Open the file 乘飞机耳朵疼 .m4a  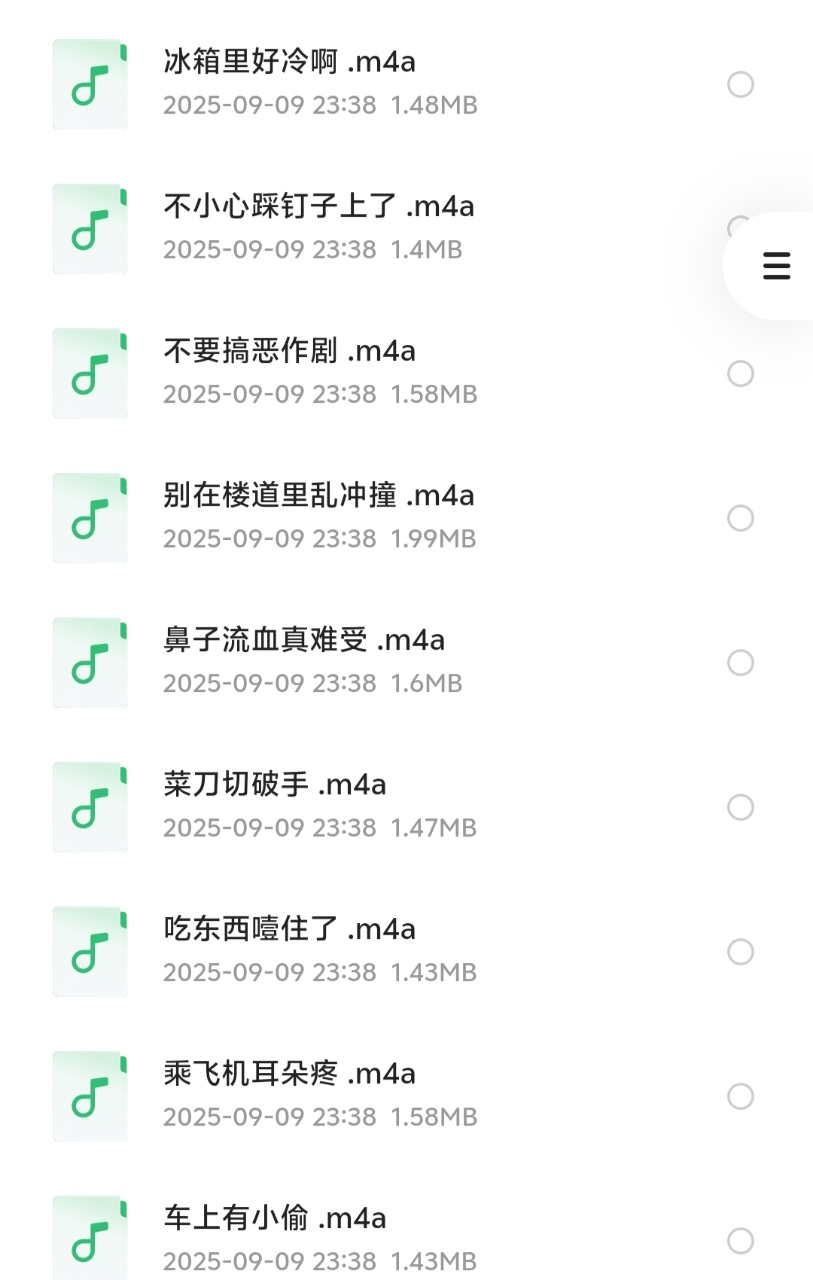click(289, 1074)
